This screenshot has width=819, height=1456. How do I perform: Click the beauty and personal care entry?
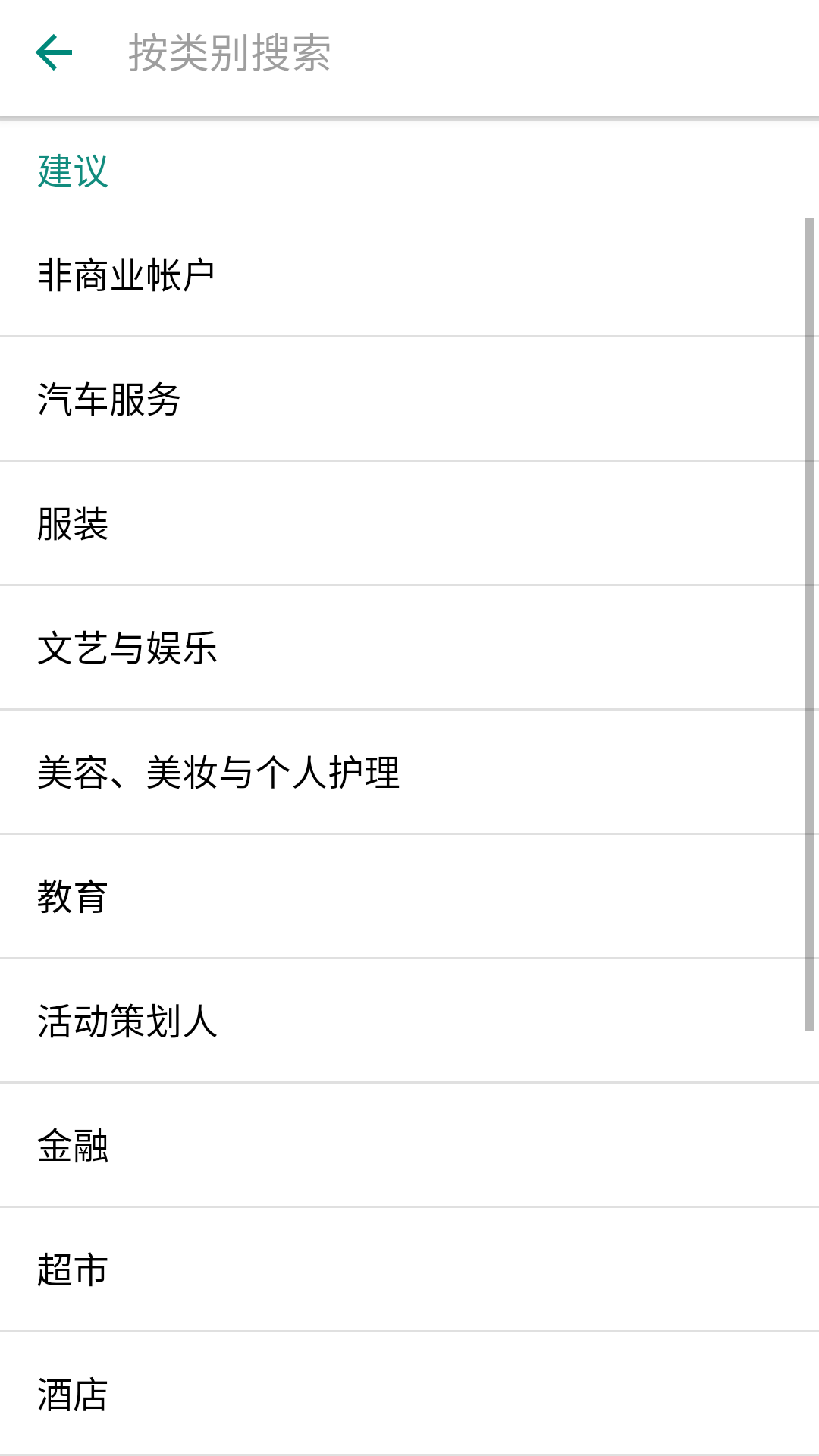pyautogui.click(x=220, y=772)
